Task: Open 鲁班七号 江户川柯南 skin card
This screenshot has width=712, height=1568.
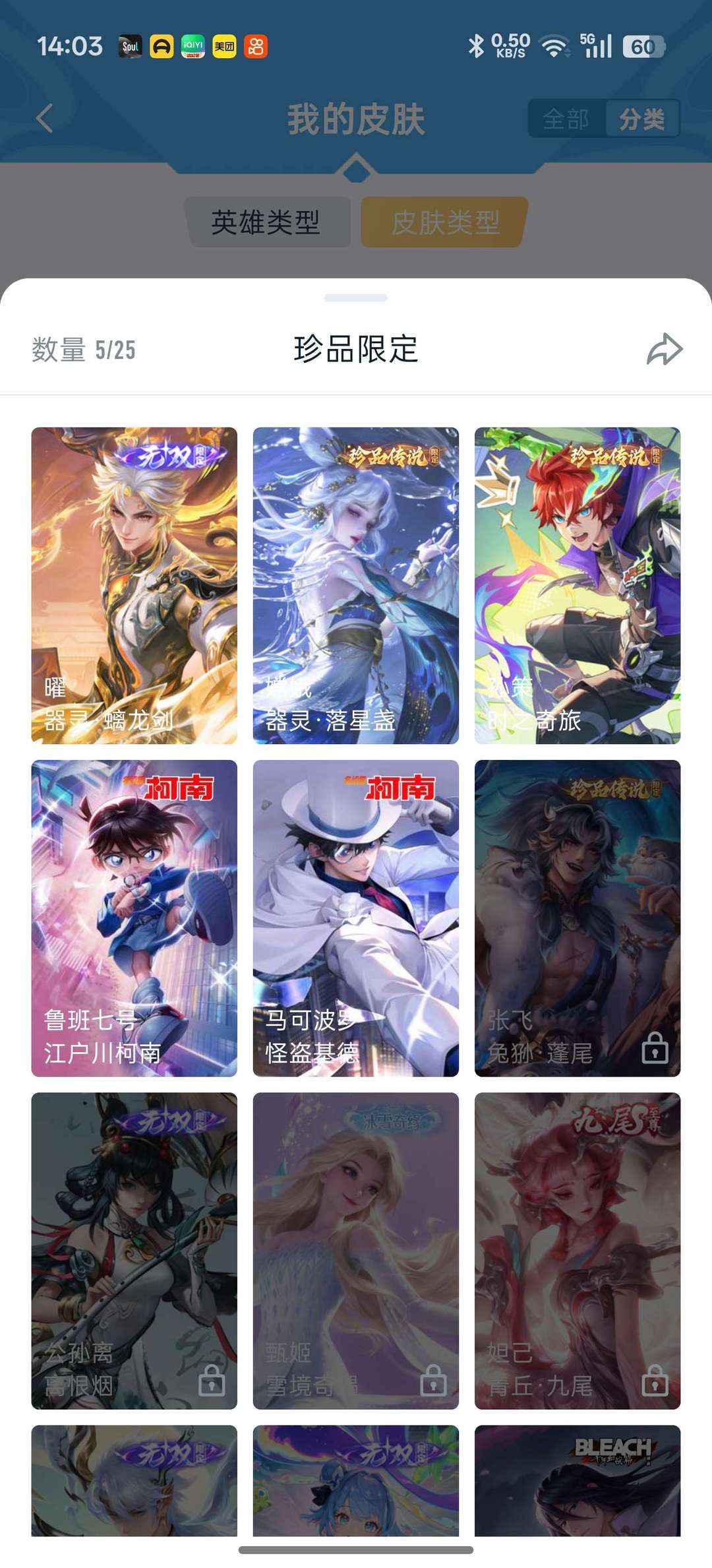Action: (x=134, y=918)
